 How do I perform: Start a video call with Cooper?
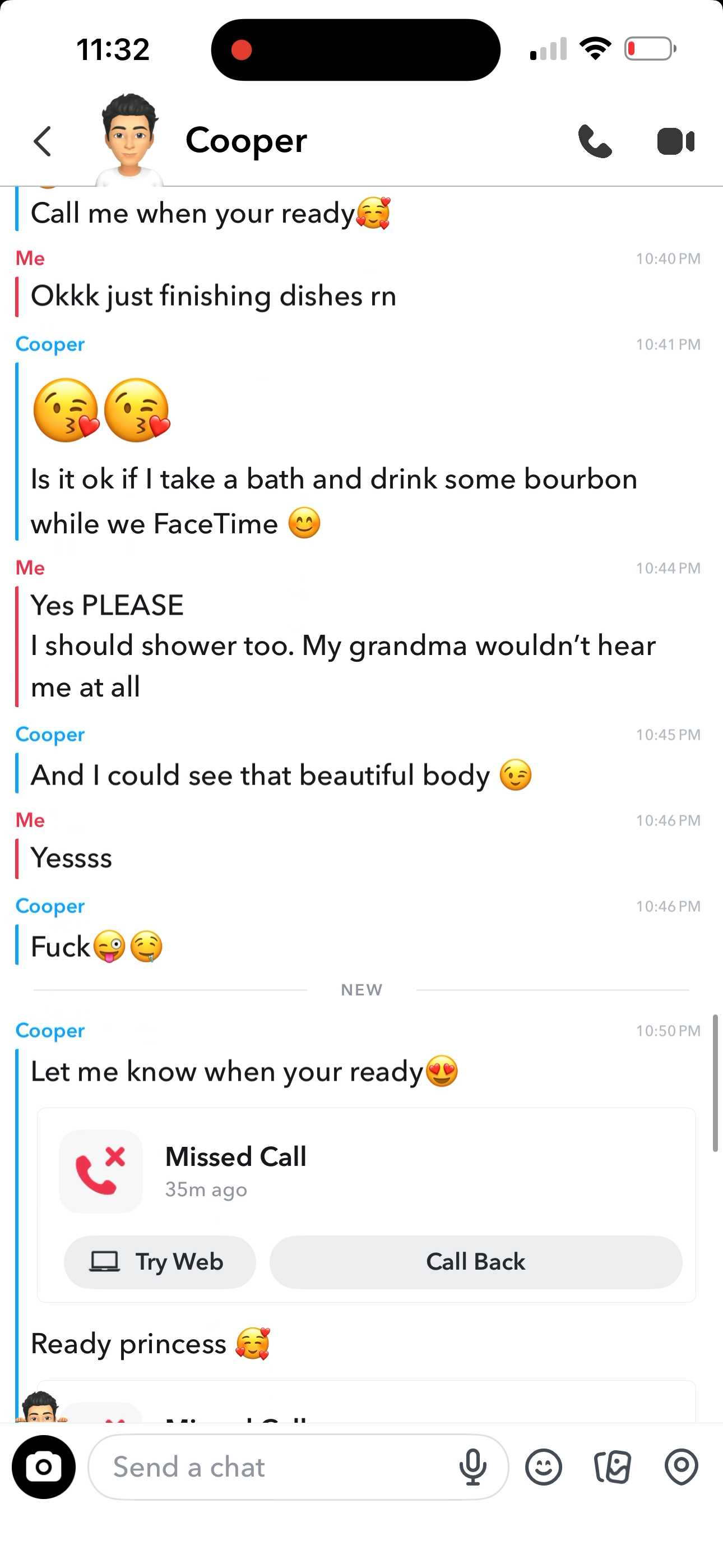point(675,141)
